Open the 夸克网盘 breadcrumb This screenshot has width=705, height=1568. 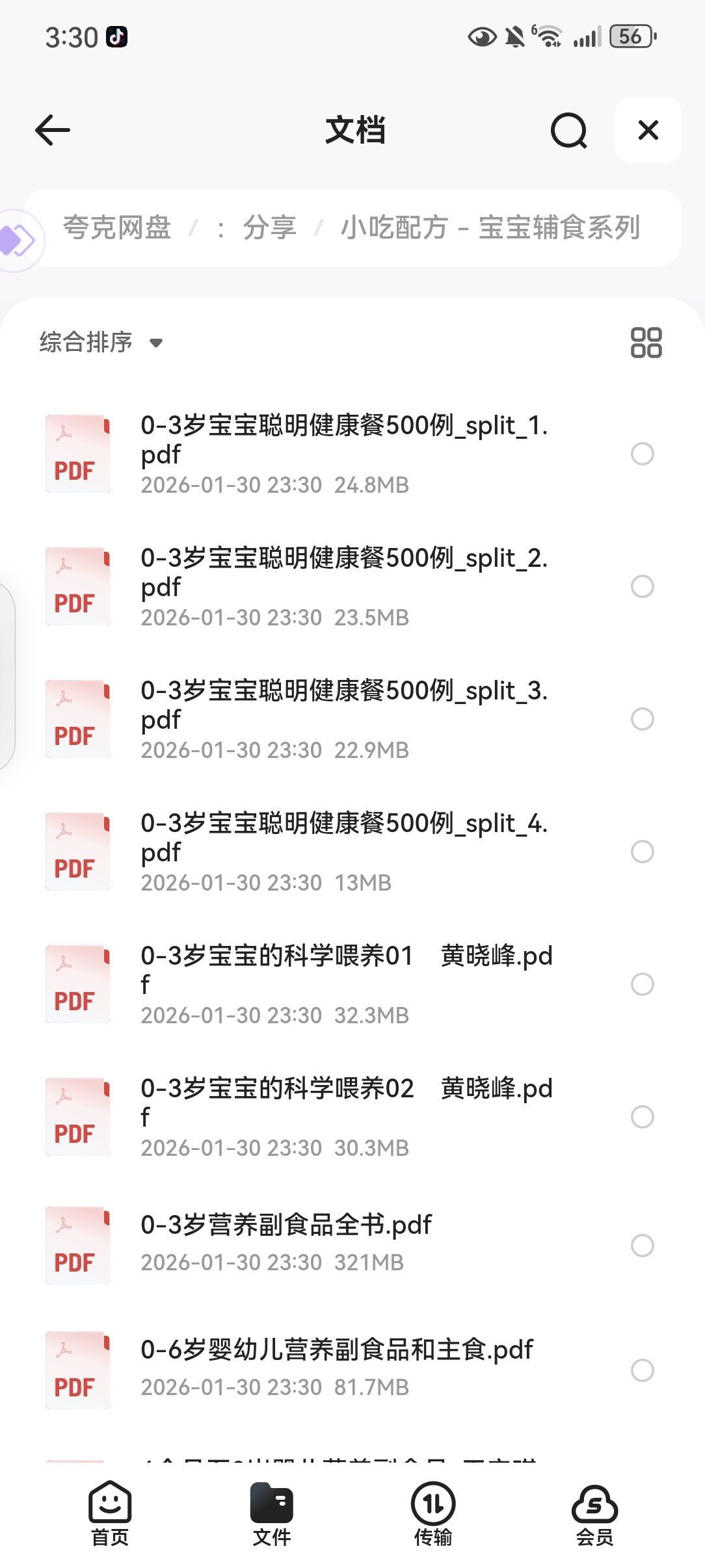click(117, 228)
